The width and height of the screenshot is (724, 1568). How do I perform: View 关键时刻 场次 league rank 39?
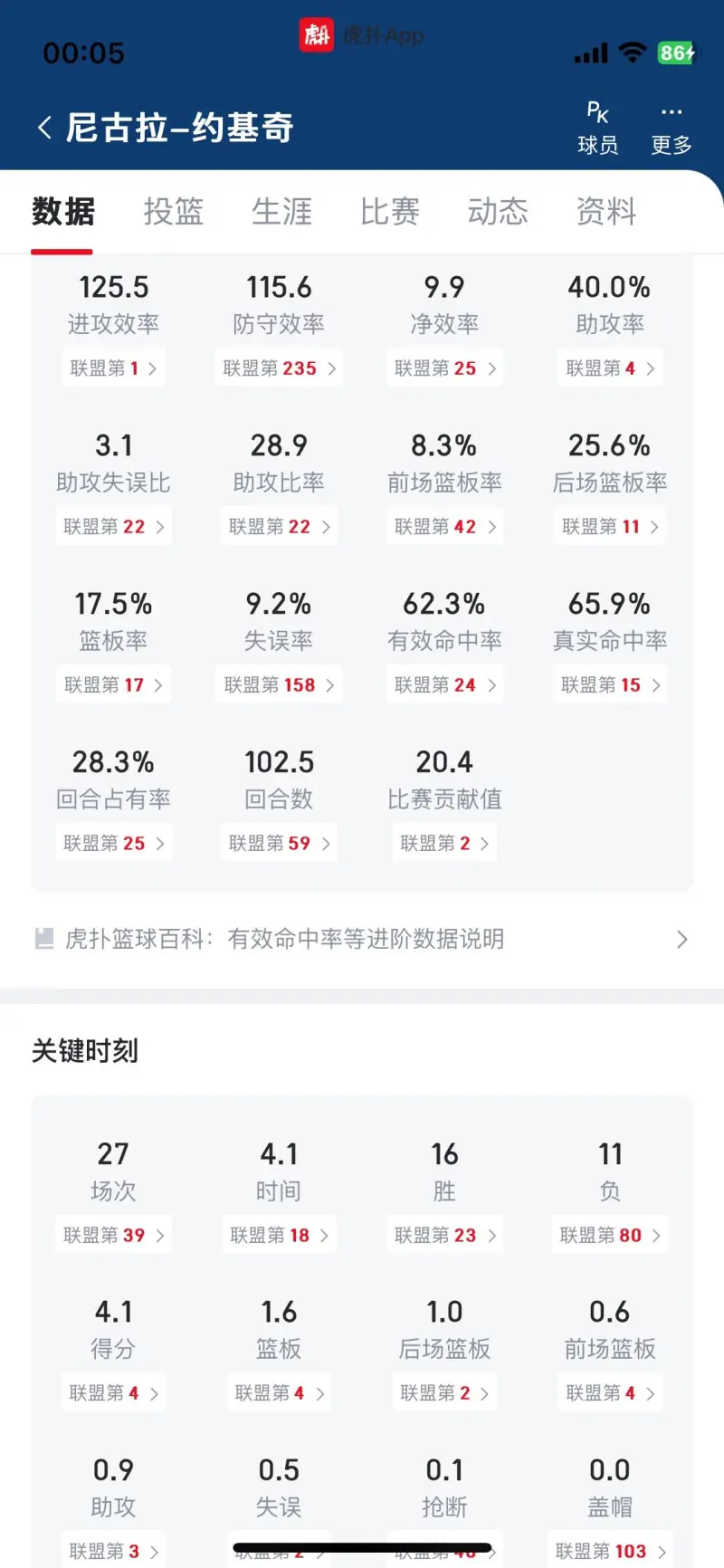(x=113, y=1236)
